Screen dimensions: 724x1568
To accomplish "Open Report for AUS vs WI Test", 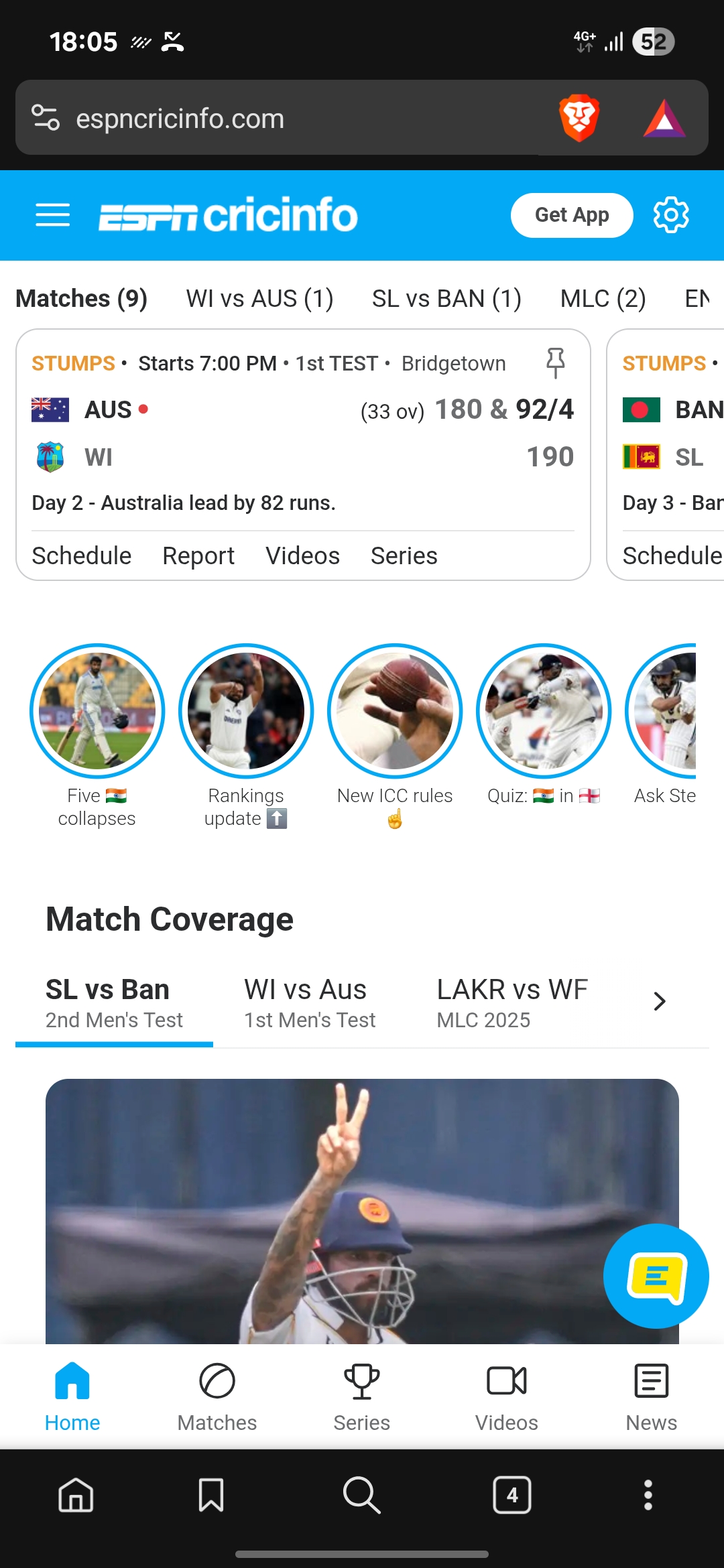I will 198,556.
